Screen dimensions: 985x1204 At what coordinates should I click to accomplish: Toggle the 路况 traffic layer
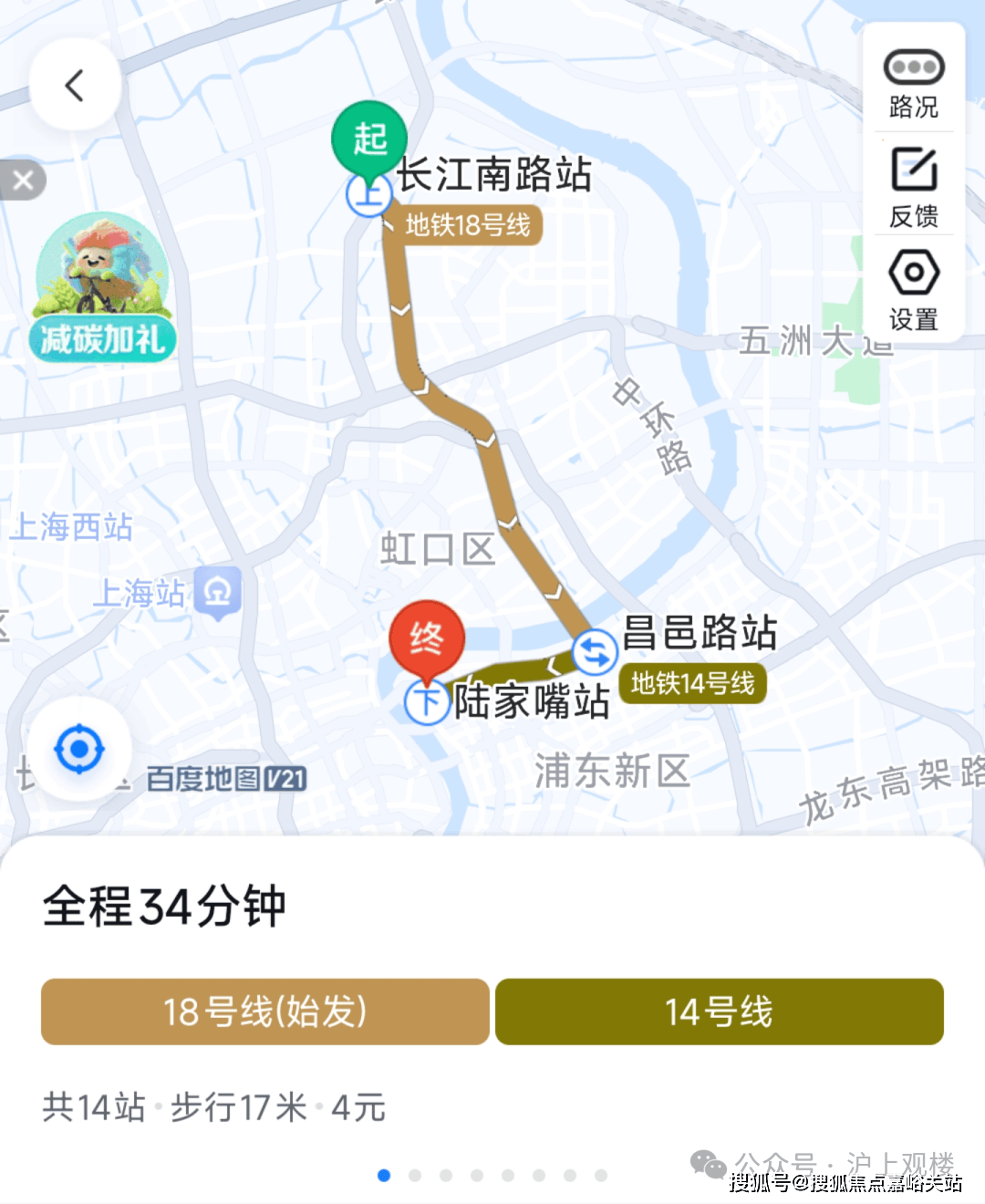913,83
